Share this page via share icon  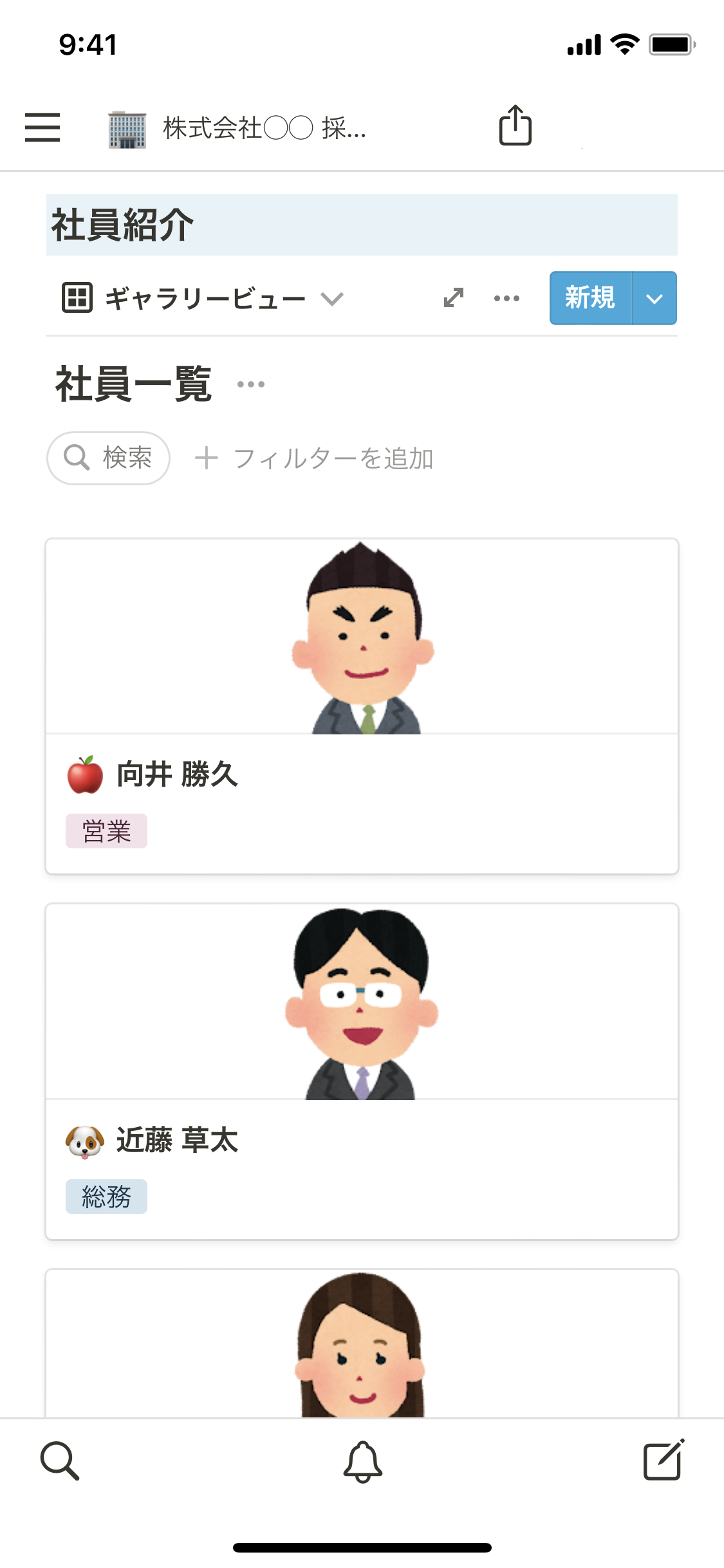[515, 126]
